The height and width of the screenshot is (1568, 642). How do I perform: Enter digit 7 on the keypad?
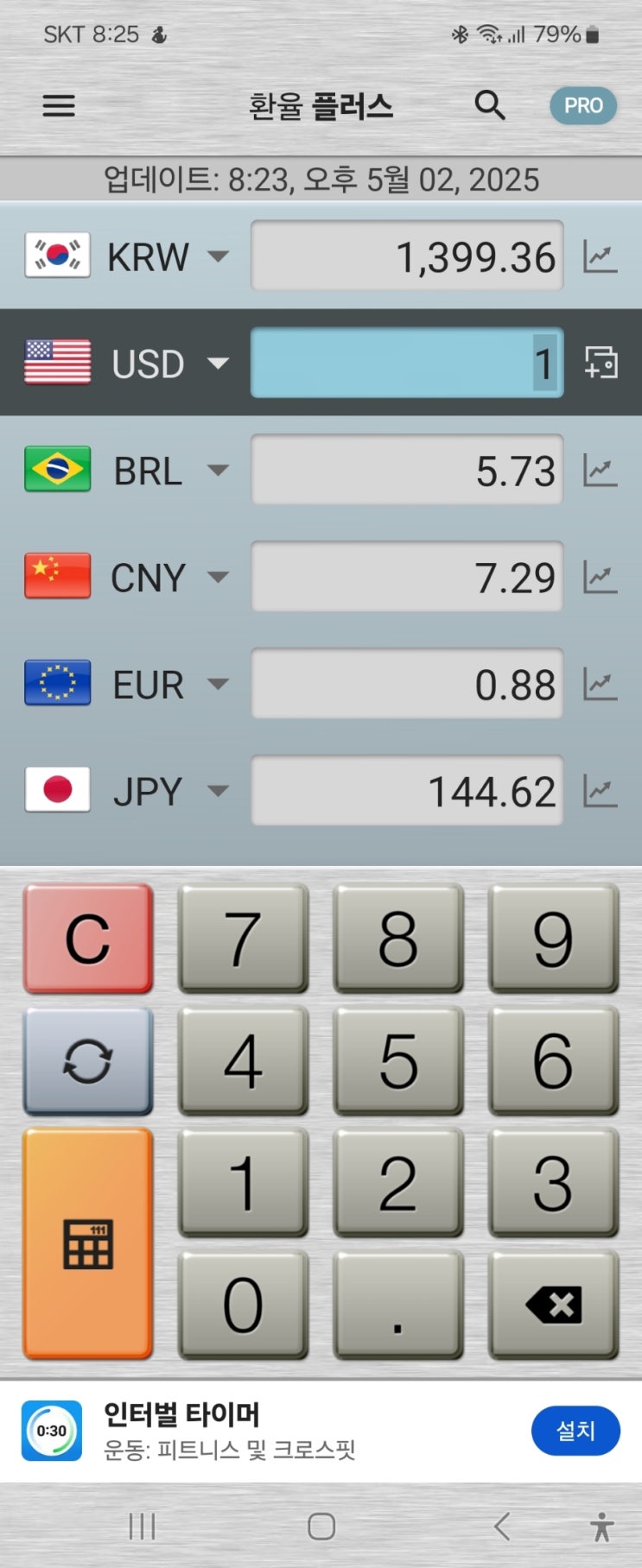(x=243, y=939)
